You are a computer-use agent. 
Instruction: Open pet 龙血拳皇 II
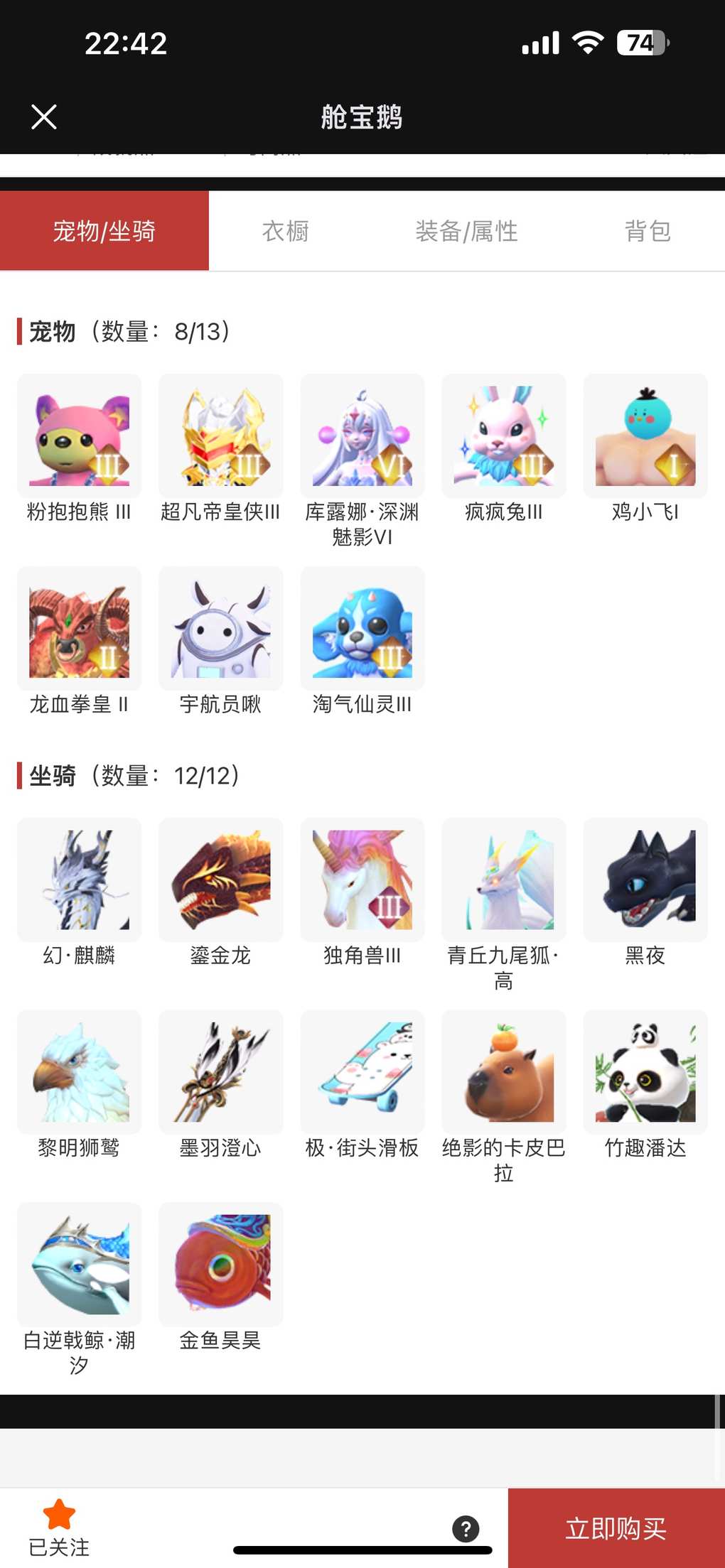tap(79, 629)
